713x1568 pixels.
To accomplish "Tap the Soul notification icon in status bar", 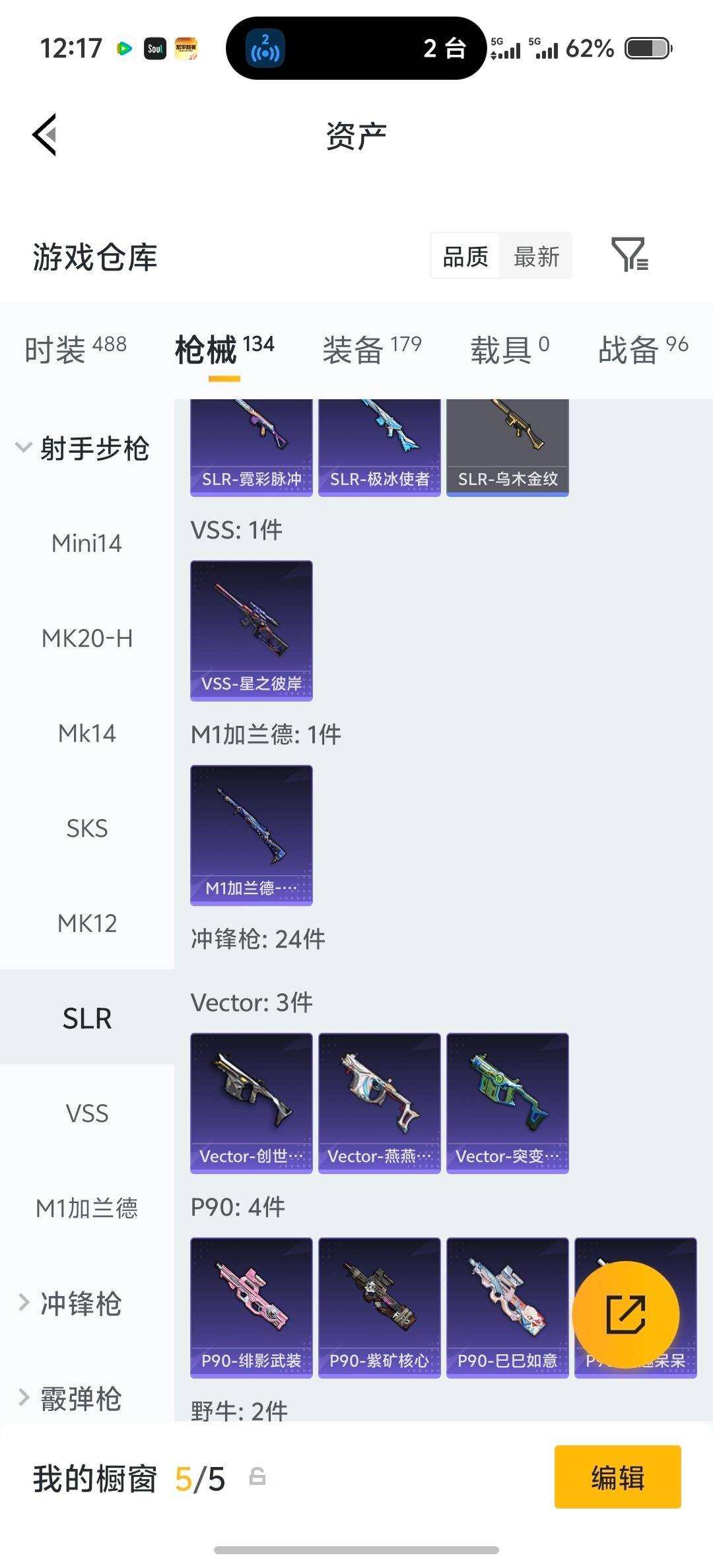I will click(x=156, y=48).
